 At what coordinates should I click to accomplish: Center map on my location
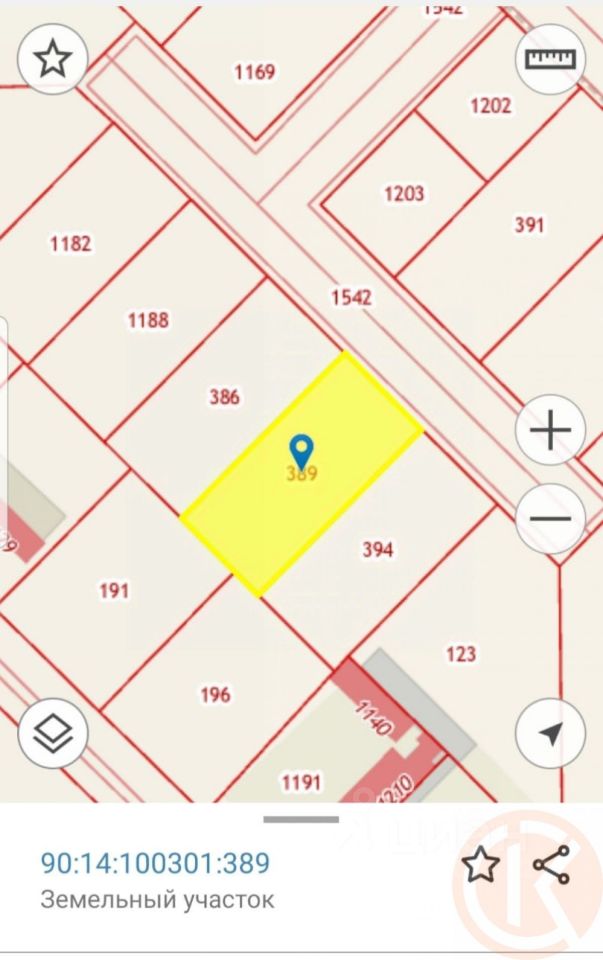550,733
